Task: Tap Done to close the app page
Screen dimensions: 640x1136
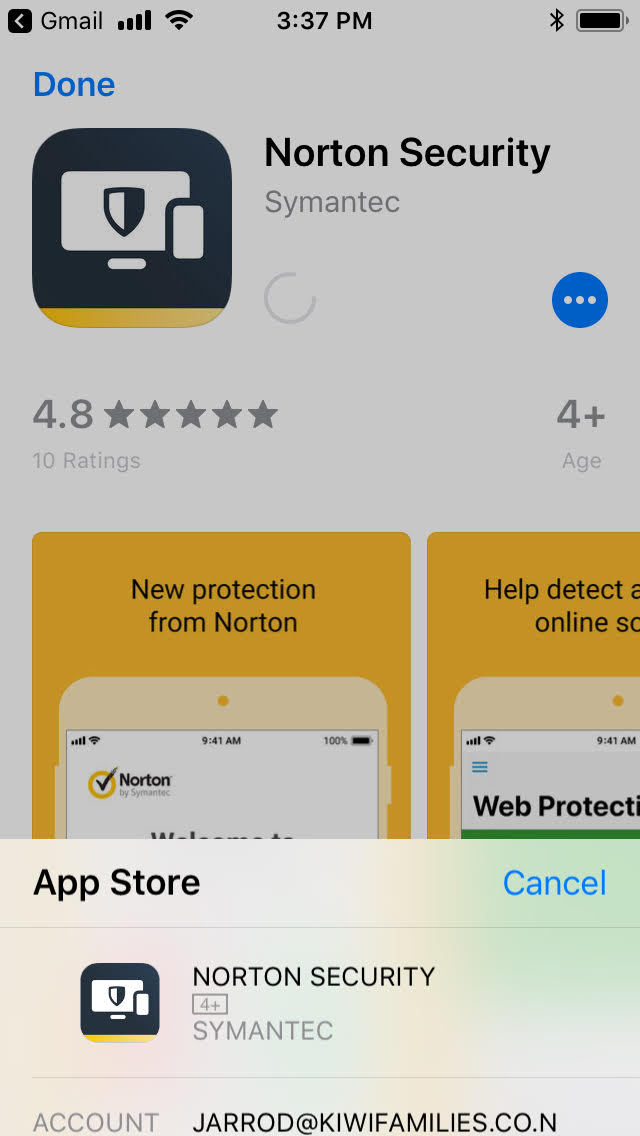Action: pos(74,85)
